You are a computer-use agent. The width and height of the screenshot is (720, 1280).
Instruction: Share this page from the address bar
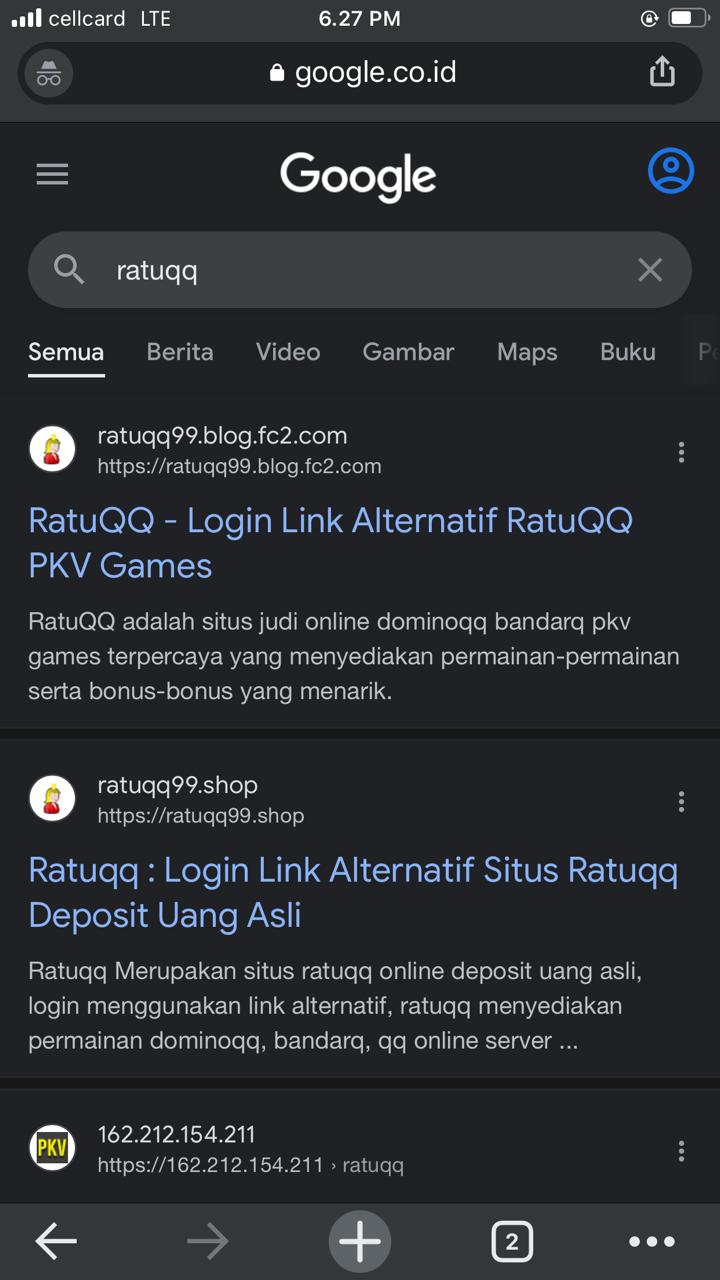662,72
